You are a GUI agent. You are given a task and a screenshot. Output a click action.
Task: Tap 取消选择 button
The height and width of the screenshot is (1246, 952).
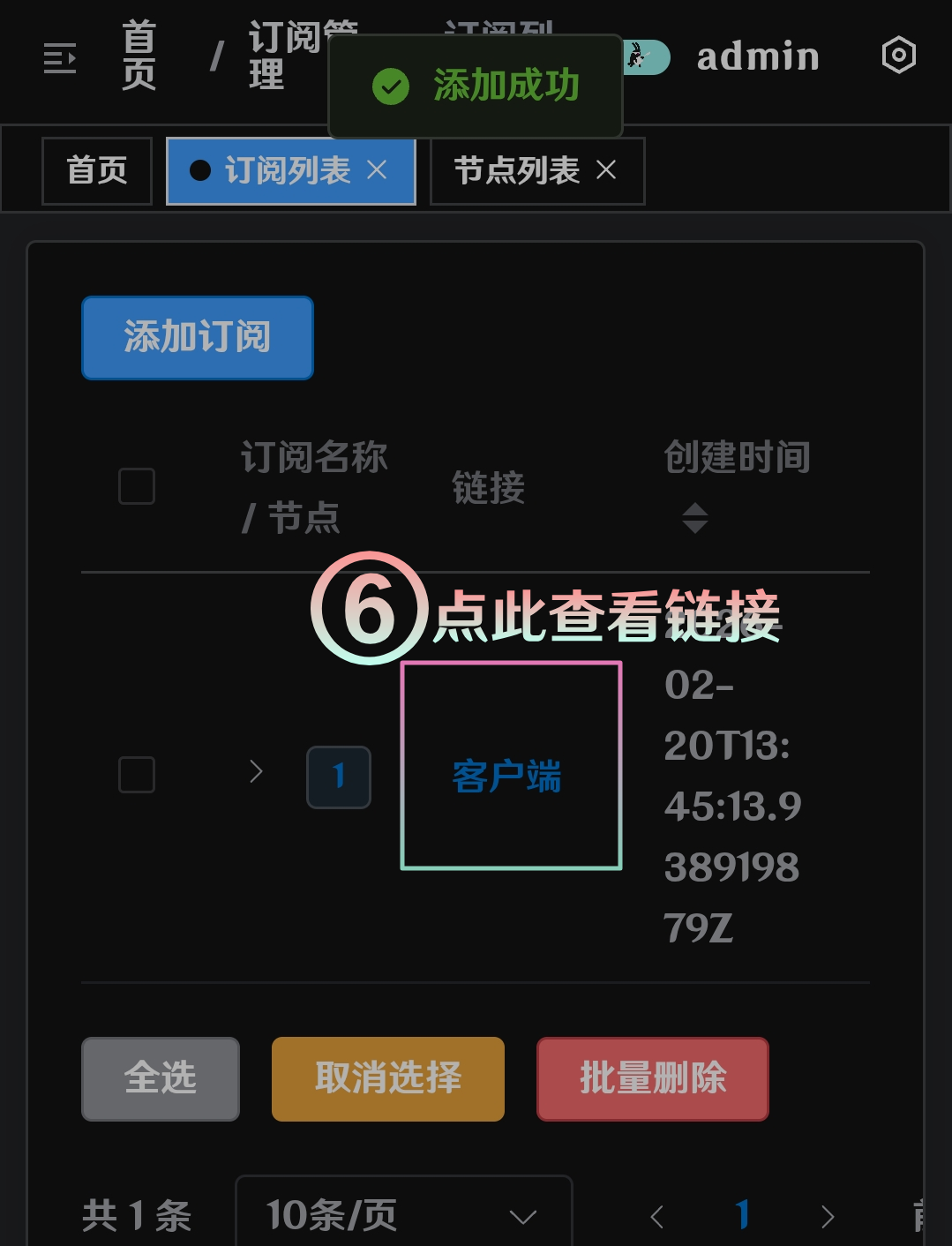388,1078
